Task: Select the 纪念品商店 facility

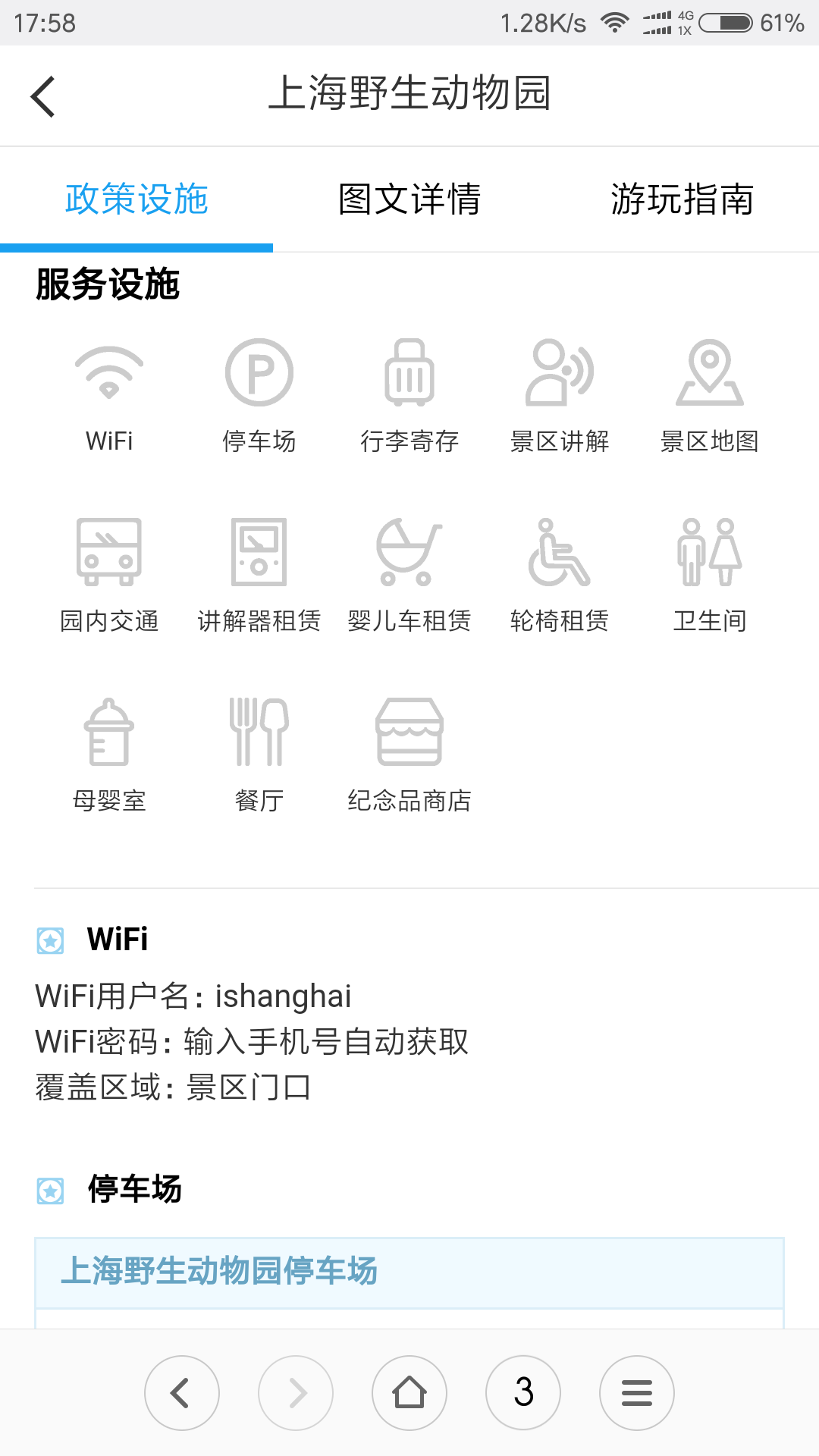Action: point(409,755)
